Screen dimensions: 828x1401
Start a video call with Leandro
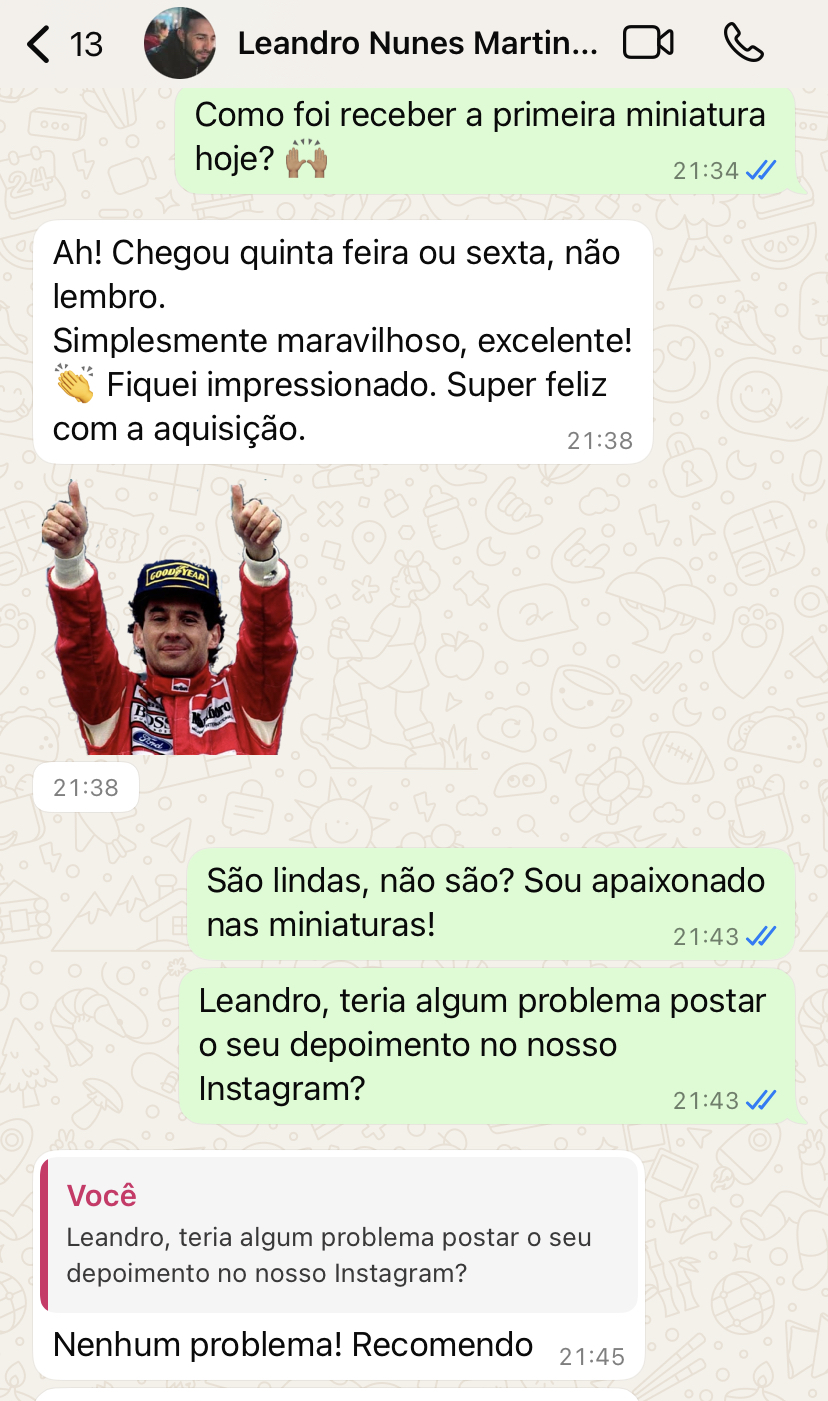coord(648,43)
